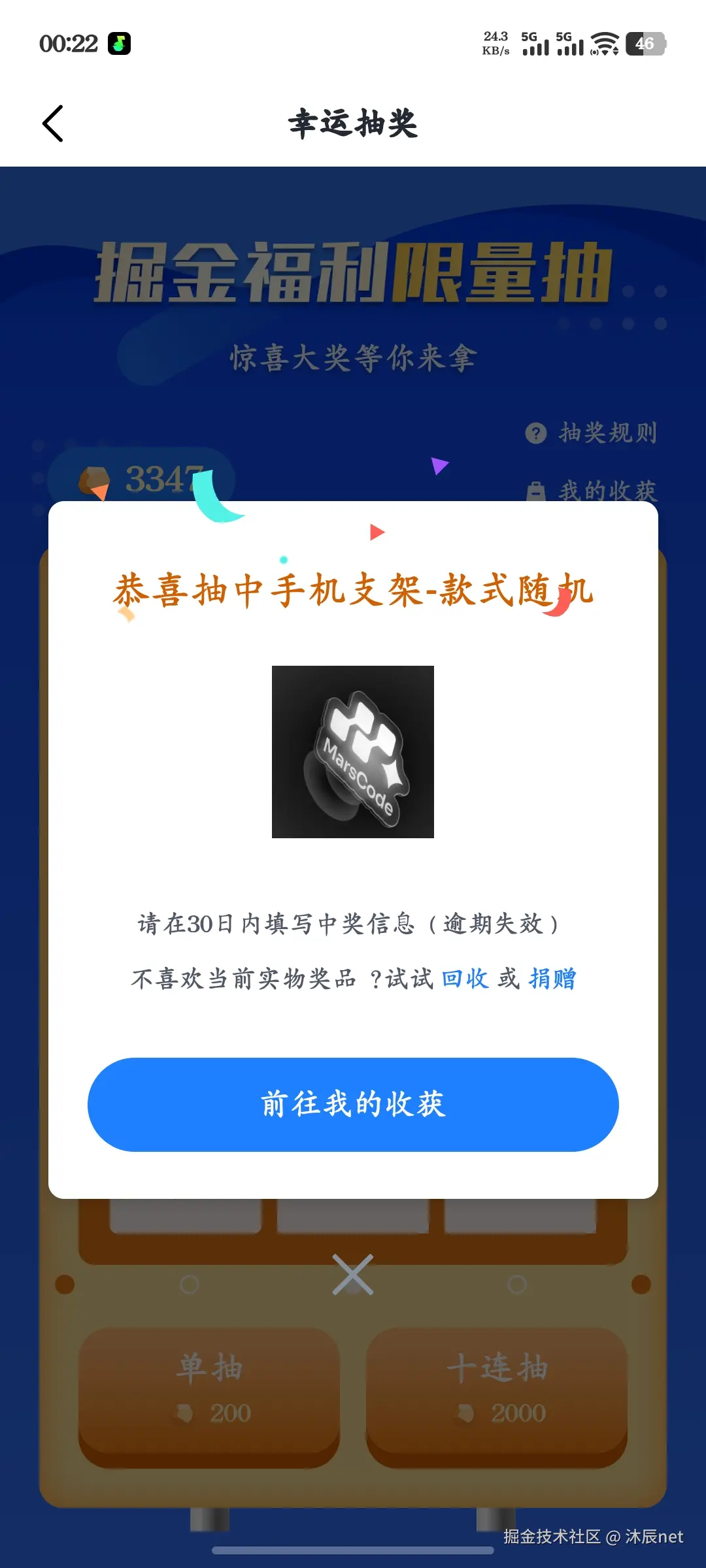Tap 前往我的收获 to view winnings
The height and width of the screenshot is (1568, 706).
point(352,1103)
